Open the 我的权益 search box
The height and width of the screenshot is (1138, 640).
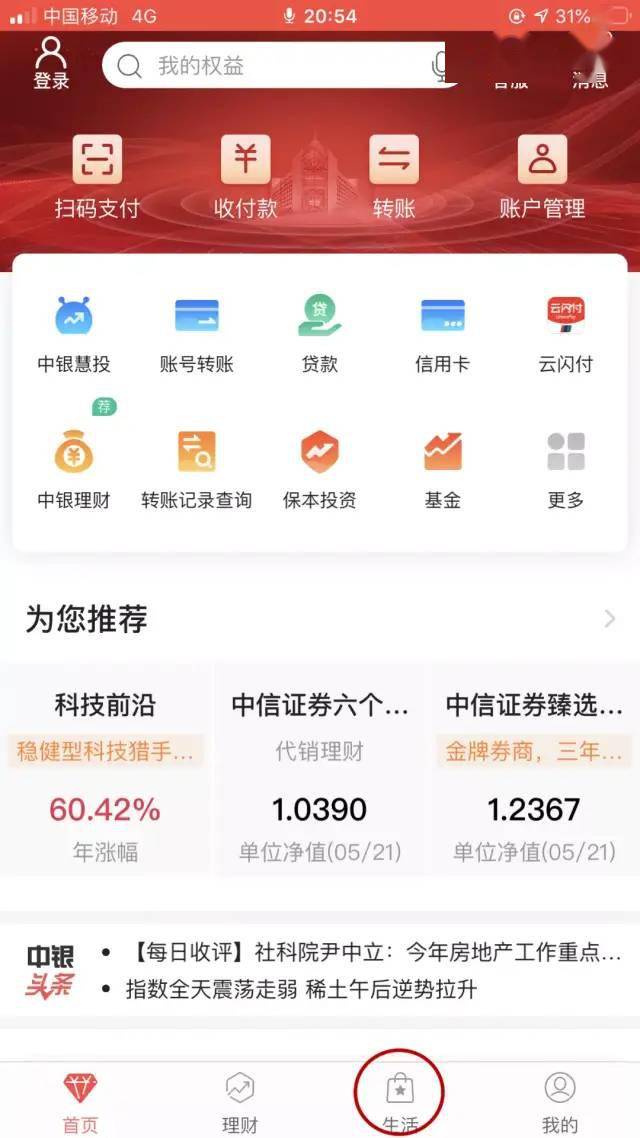pos(270,66)
